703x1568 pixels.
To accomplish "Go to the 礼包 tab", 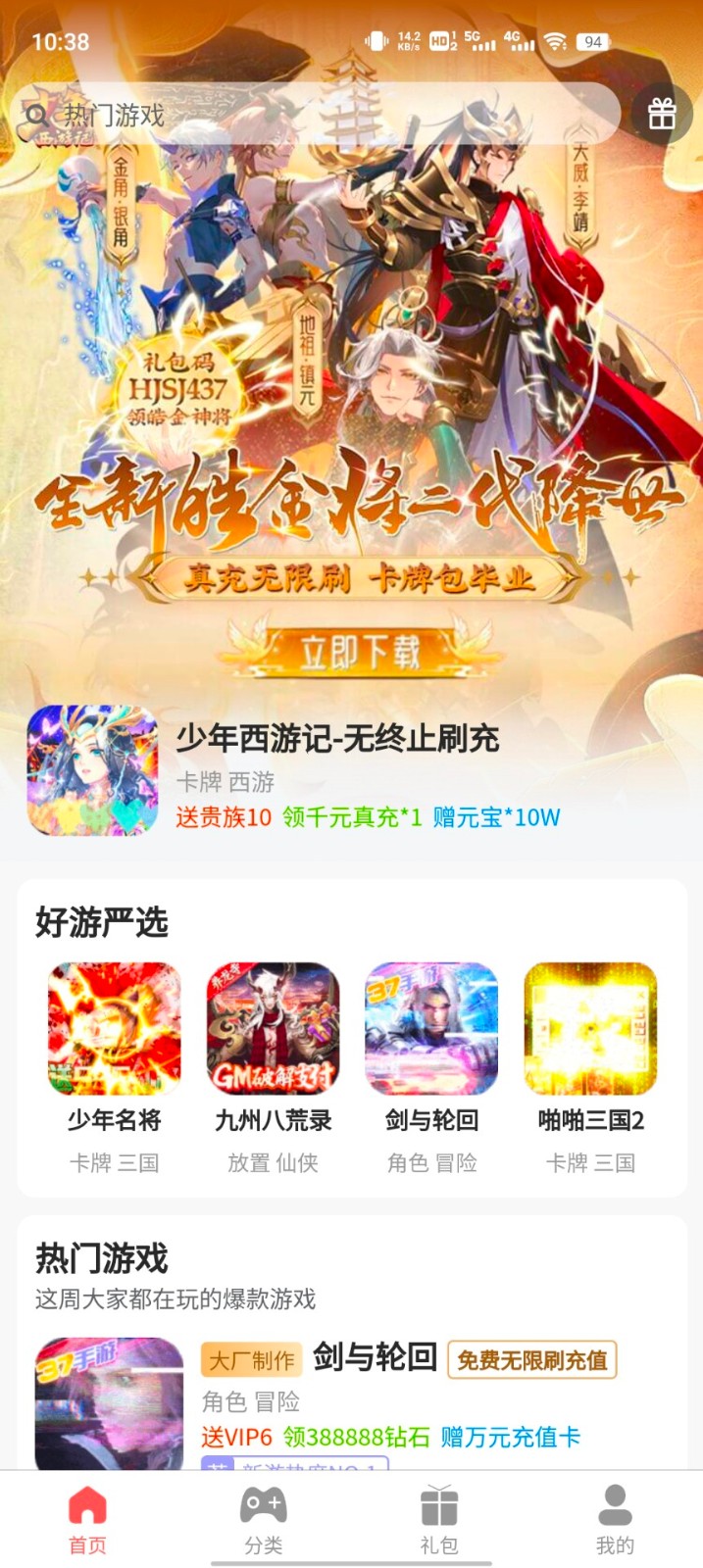I will (x=439, y=1519).
